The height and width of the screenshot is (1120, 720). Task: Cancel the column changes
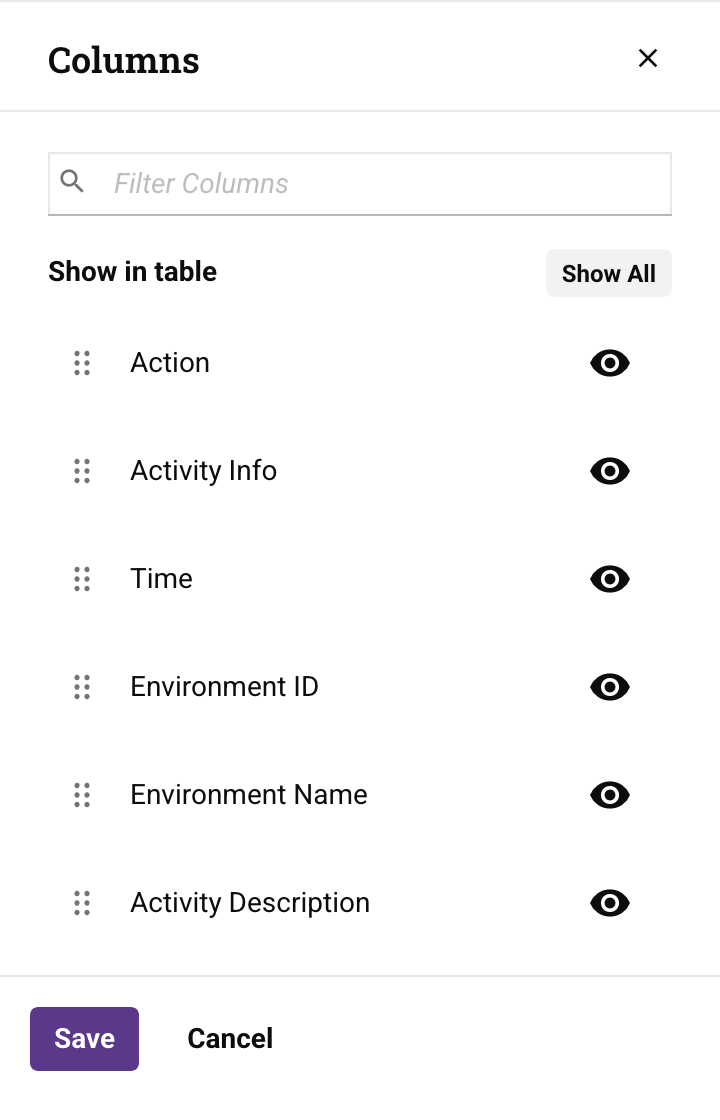click(x=230, y=1038)
